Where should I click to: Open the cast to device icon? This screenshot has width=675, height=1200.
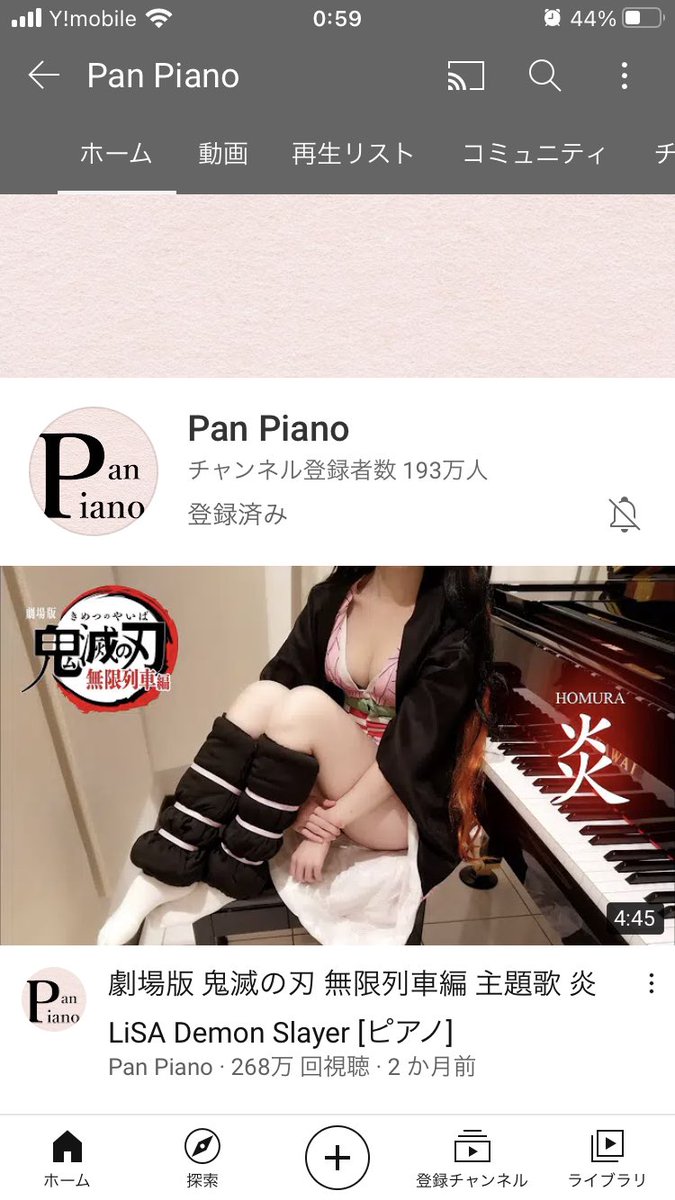point(466,76)
